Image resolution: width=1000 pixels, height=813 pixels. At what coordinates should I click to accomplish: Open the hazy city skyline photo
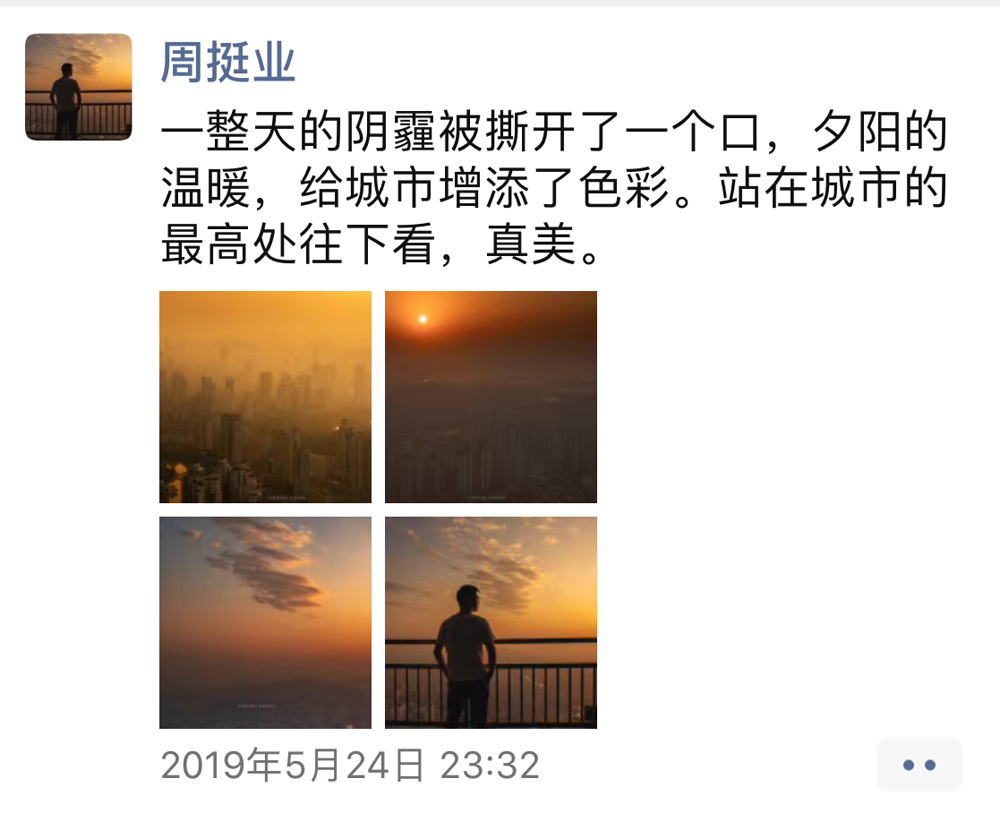pyautogui.click(x=265, y=397)
